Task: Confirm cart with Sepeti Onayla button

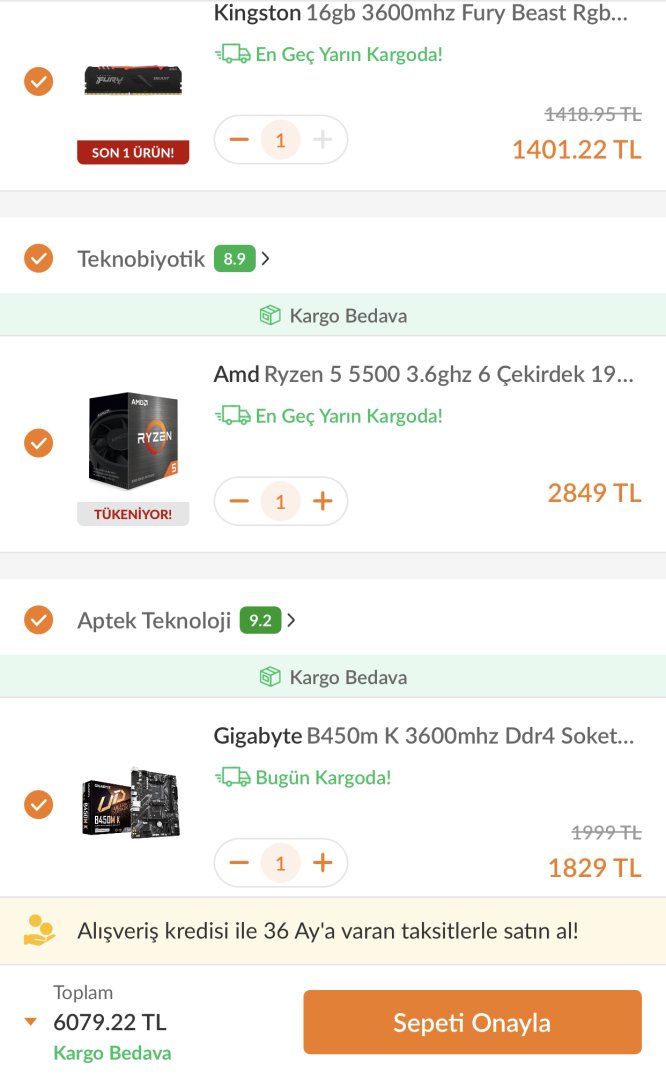Action: [472, 1022]
